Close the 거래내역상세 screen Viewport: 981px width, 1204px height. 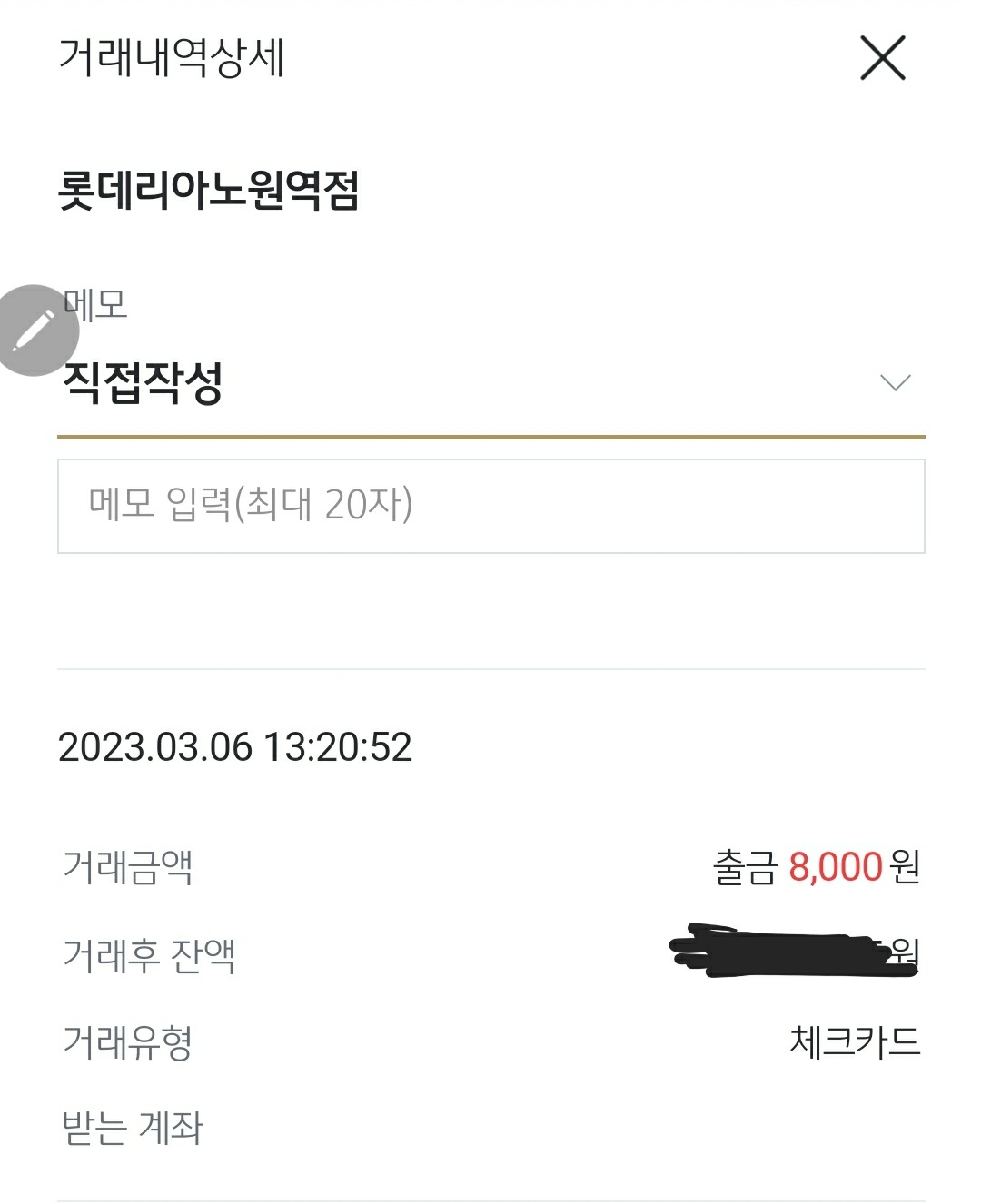(x=882, y=59)
